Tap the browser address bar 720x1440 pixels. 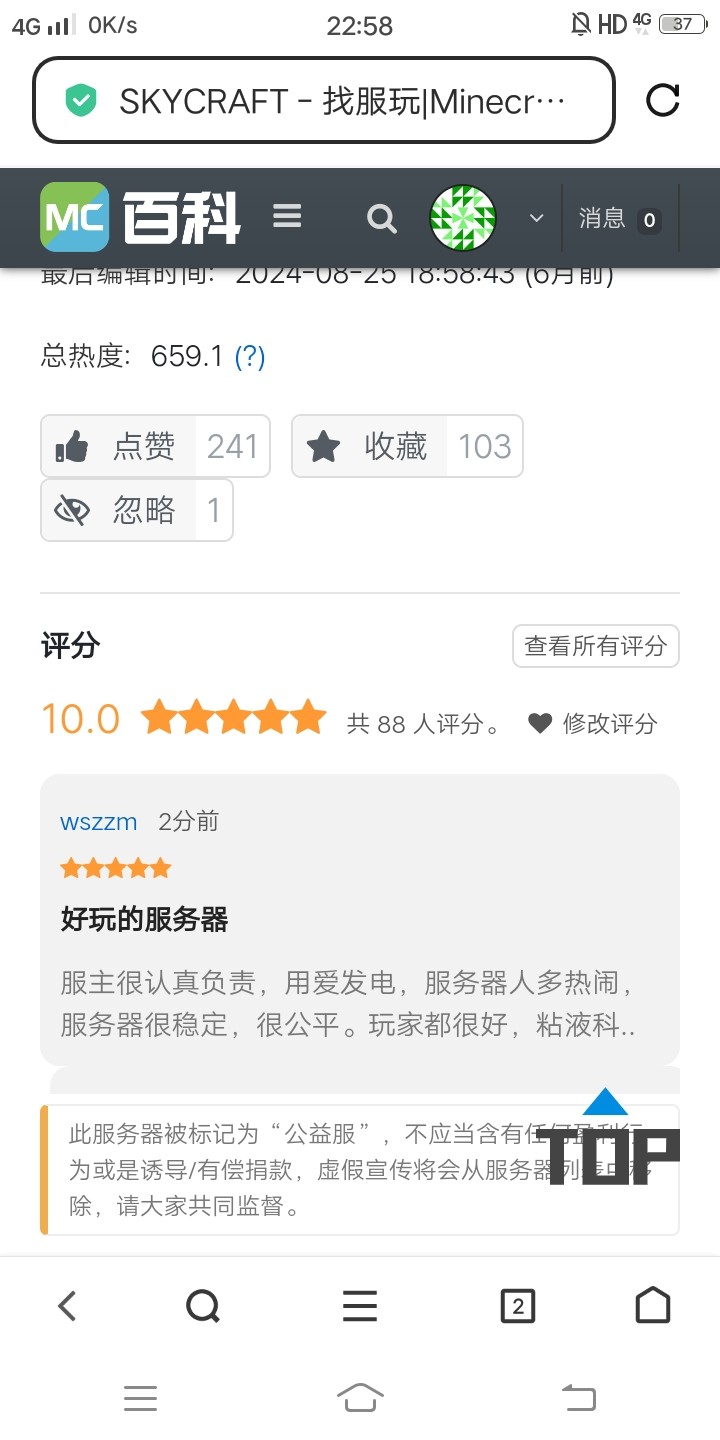point(323,100)
